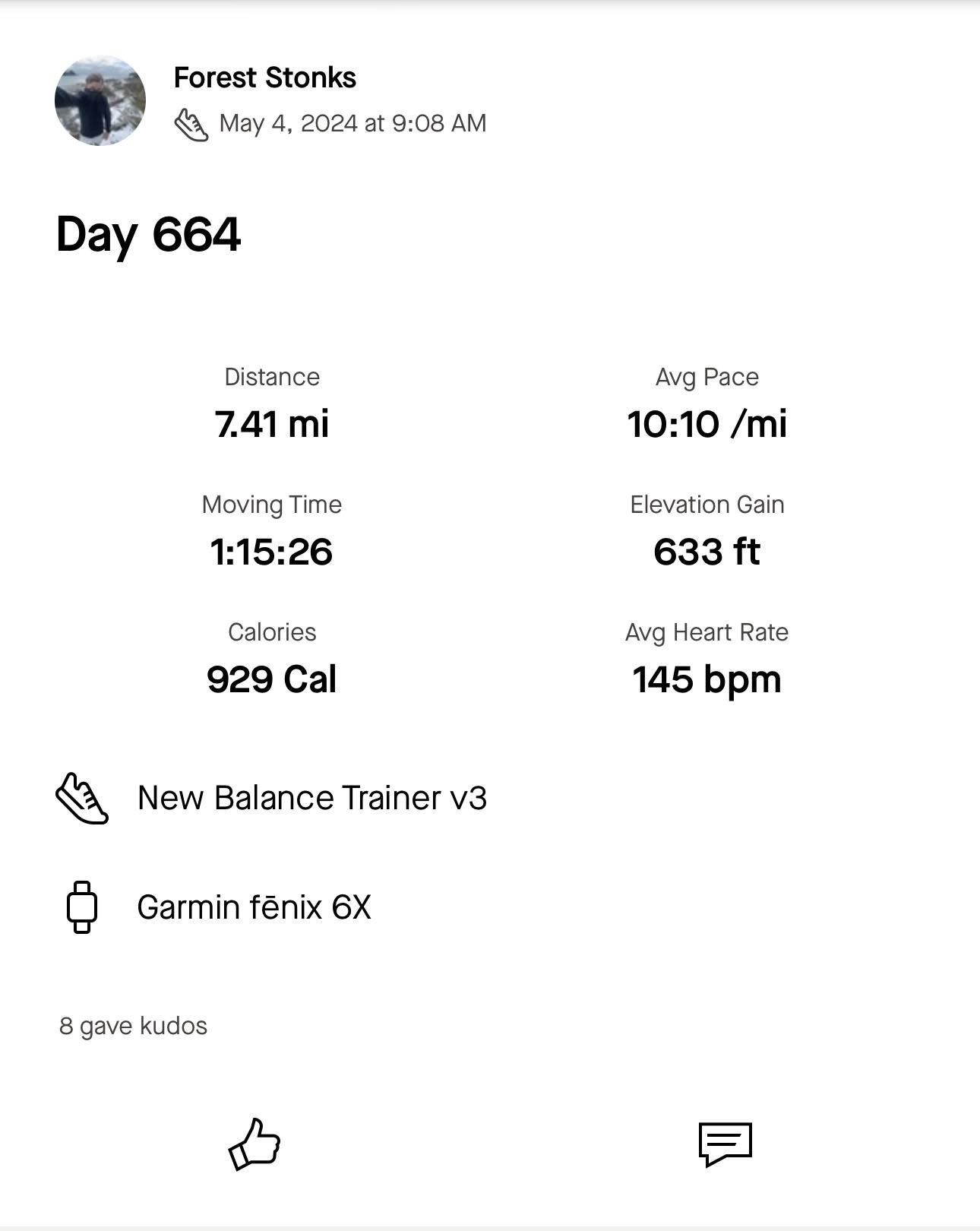Select the Elevation Gain stat 633 ft
Image resolution: width=980 pixels, height=1231 pixels.
tap(708, 552)
